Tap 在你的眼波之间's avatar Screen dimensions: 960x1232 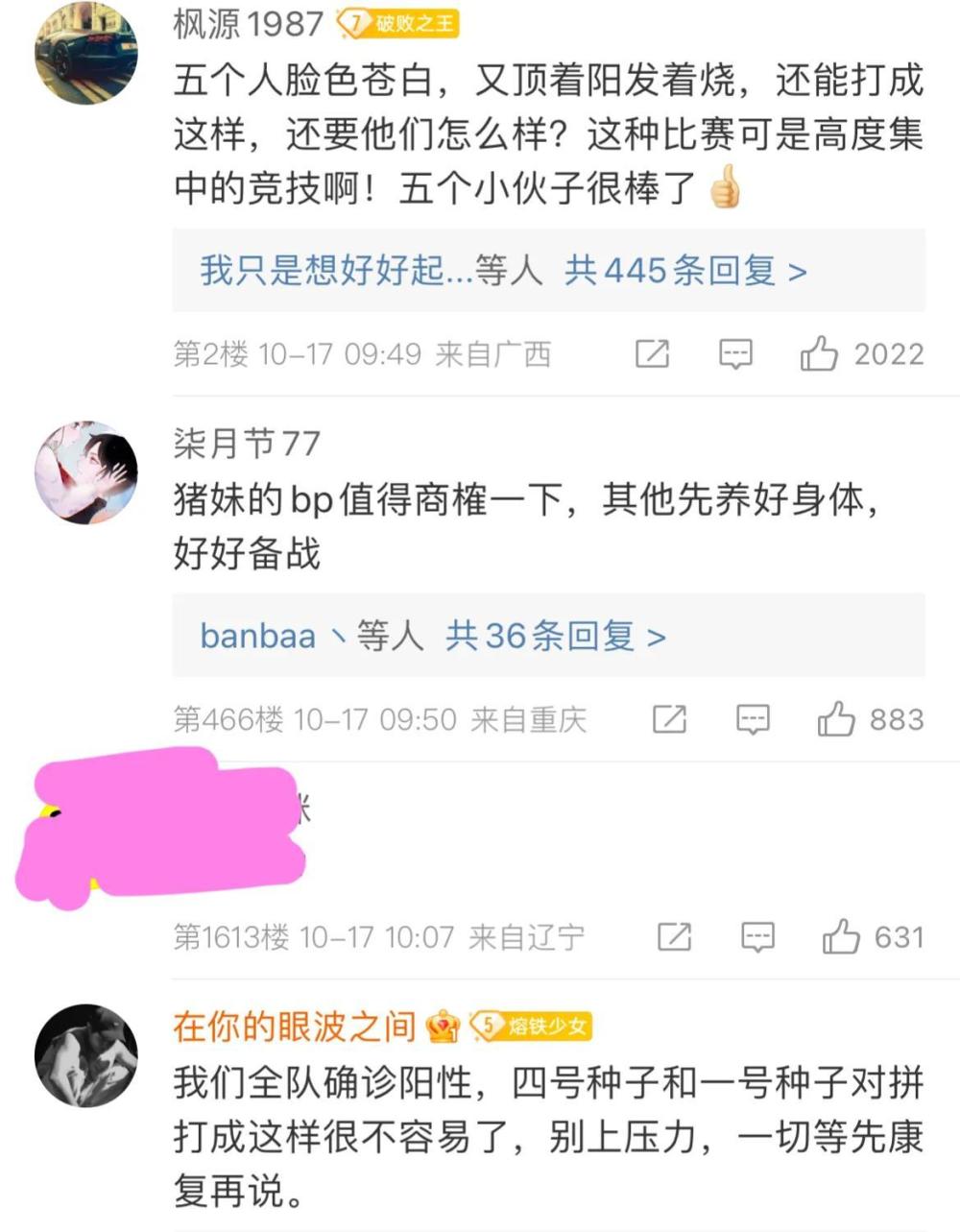(85, 1055)
